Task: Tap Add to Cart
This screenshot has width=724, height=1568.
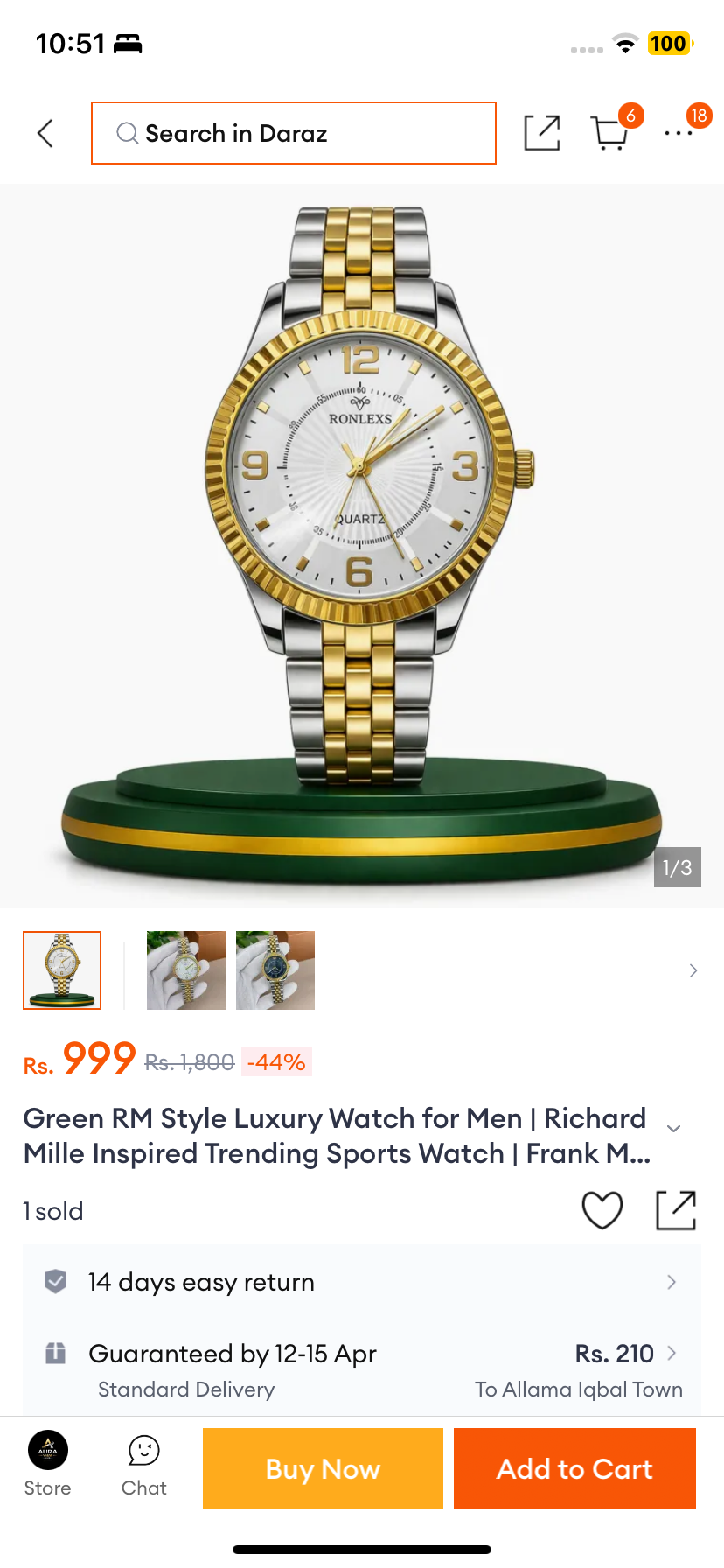Action: pyautogui.click(x=574, y=1468)
